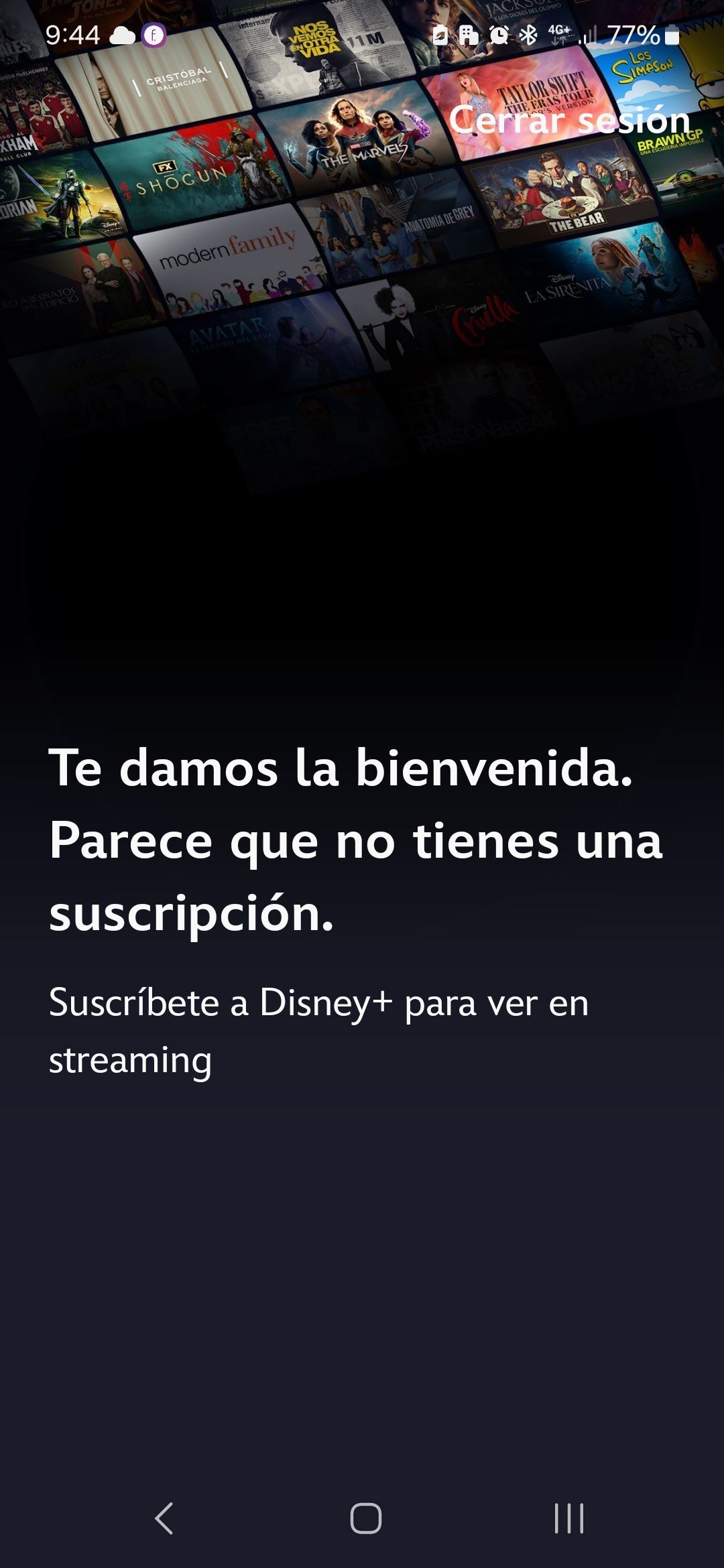Go back using the system back button
The width and height of the screenshot is (724, 1568).
coord(164,1518)
